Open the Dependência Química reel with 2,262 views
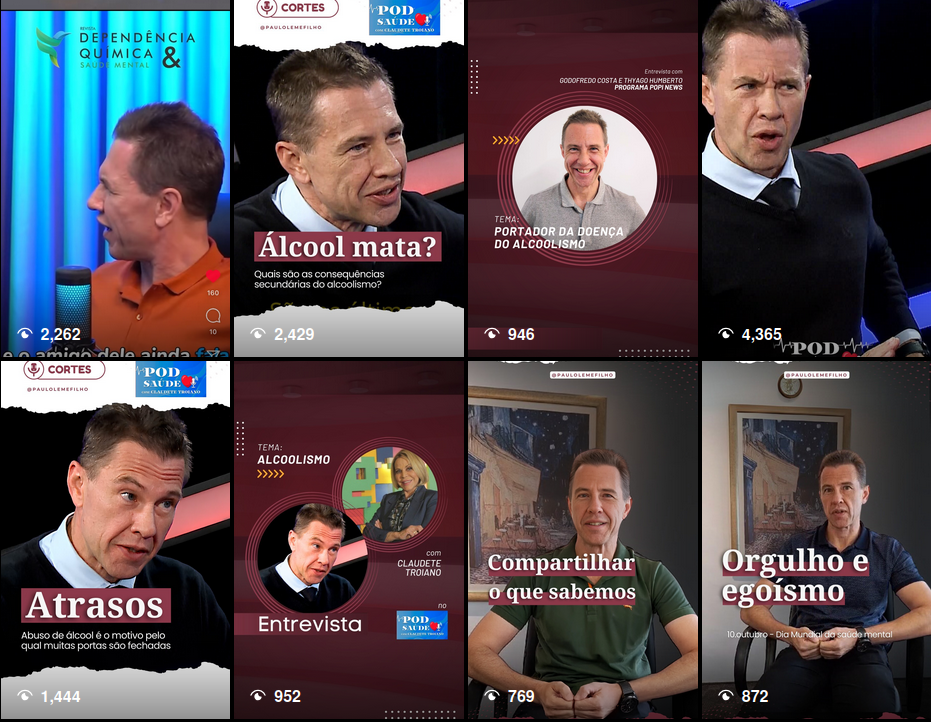Screen dimensions: 931x722 tap(115, 180)
